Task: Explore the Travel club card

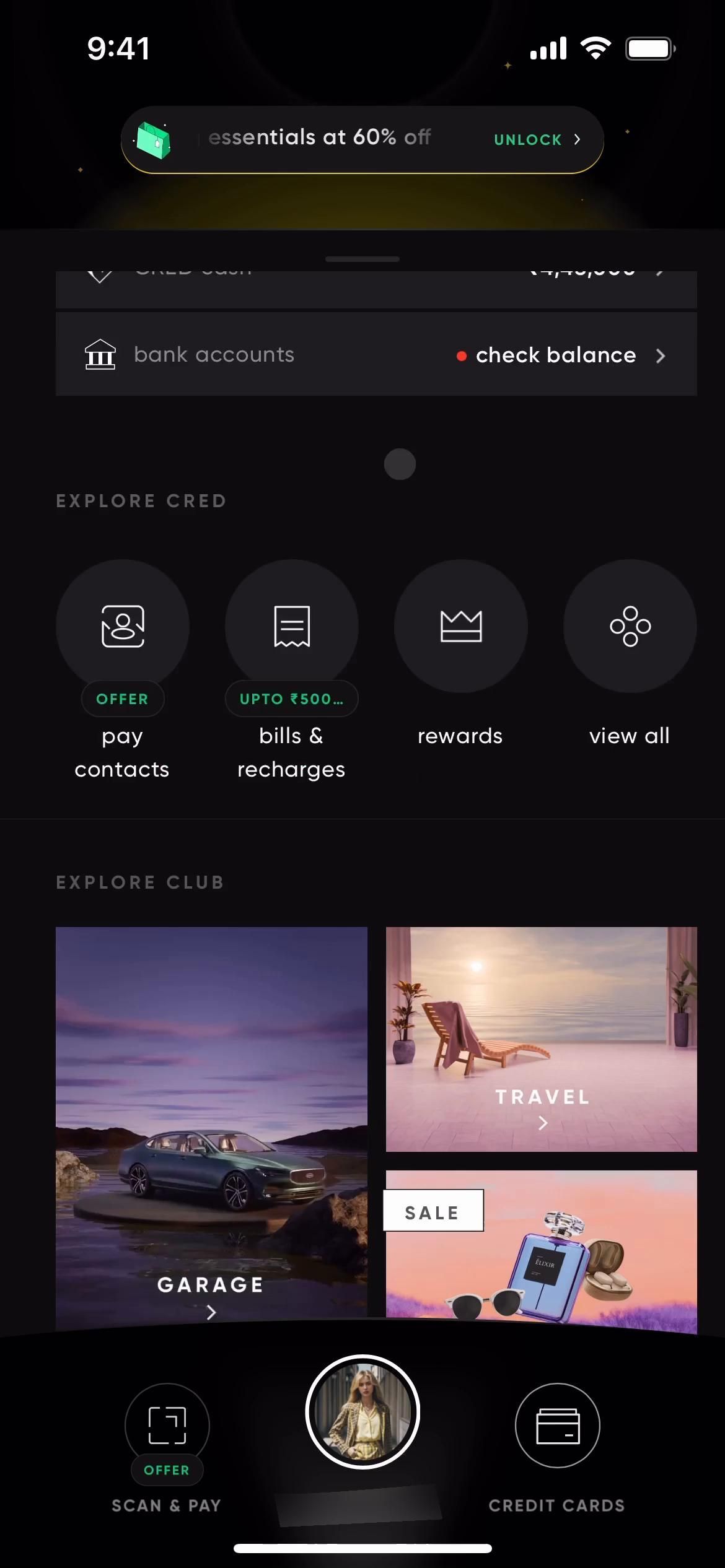Action: (541, 1039)
